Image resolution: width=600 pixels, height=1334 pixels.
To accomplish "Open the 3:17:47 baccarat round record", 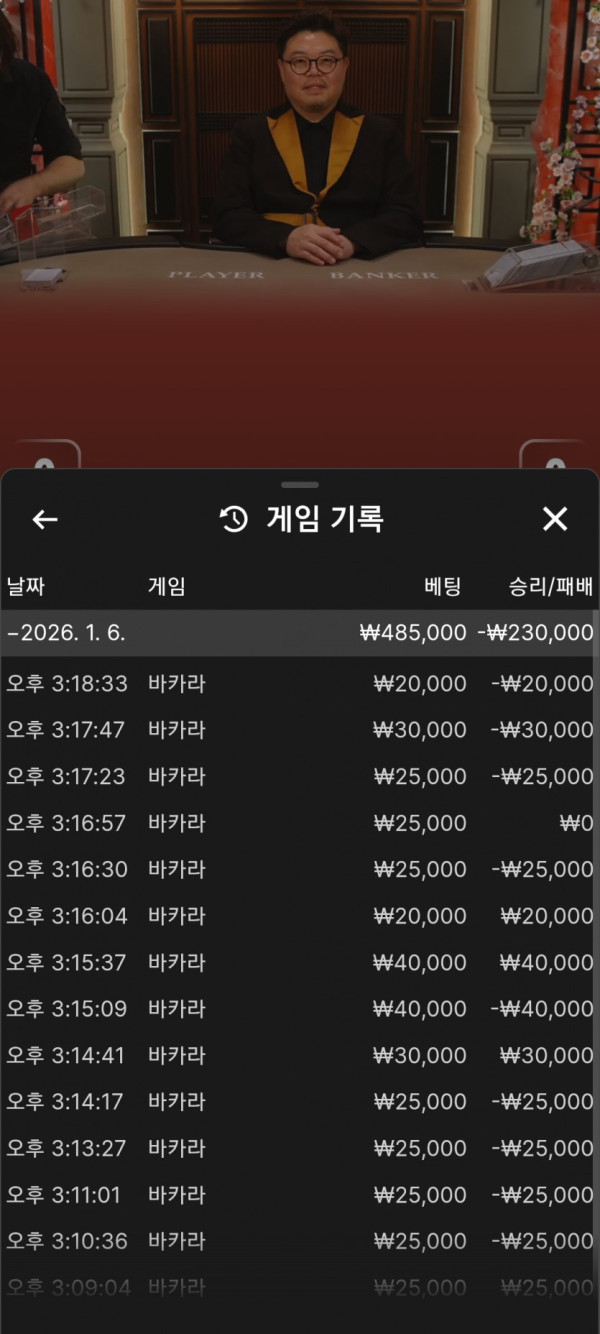I will 298,730.
